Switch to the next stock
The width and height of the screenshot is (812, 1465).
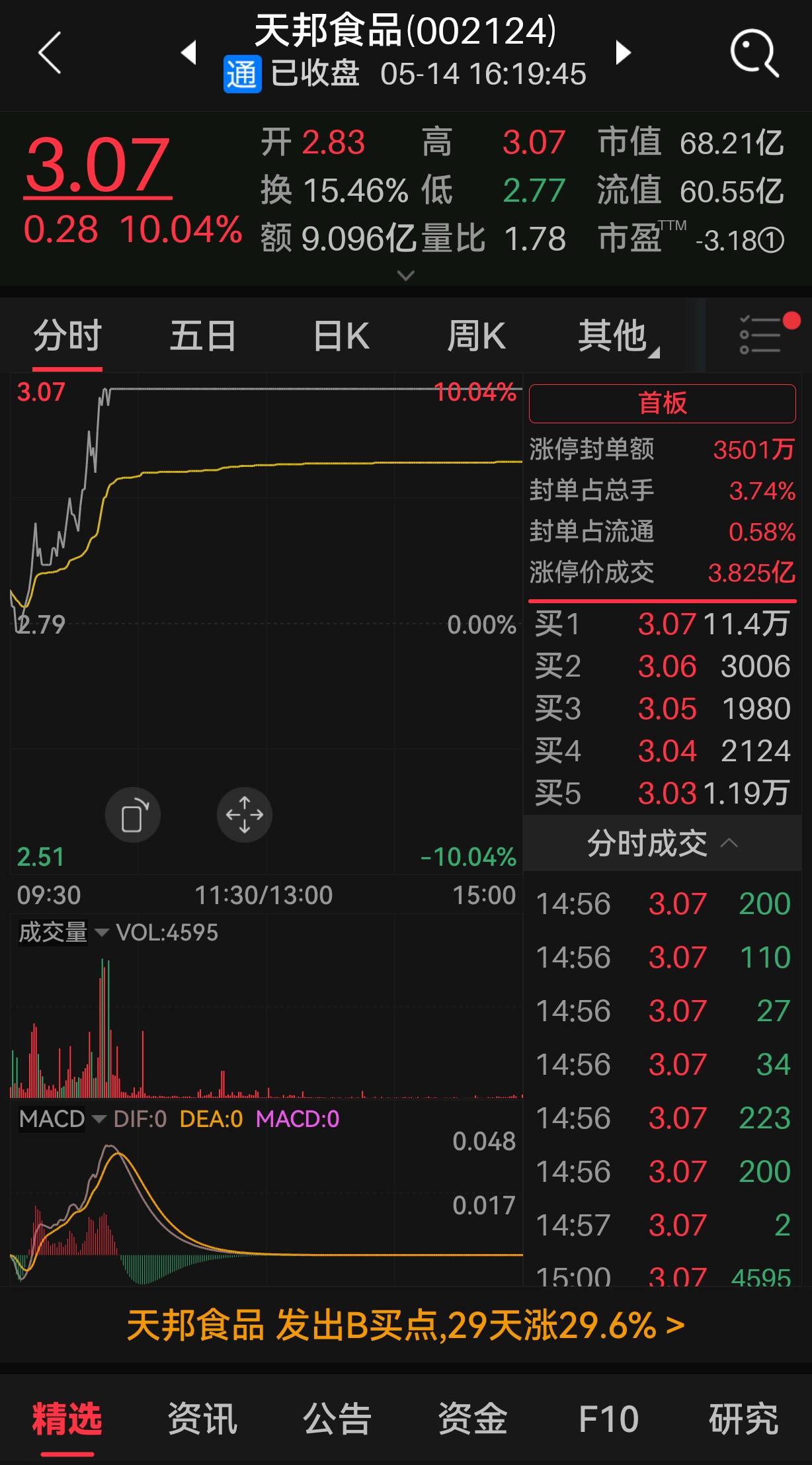(x=623, y=52)
